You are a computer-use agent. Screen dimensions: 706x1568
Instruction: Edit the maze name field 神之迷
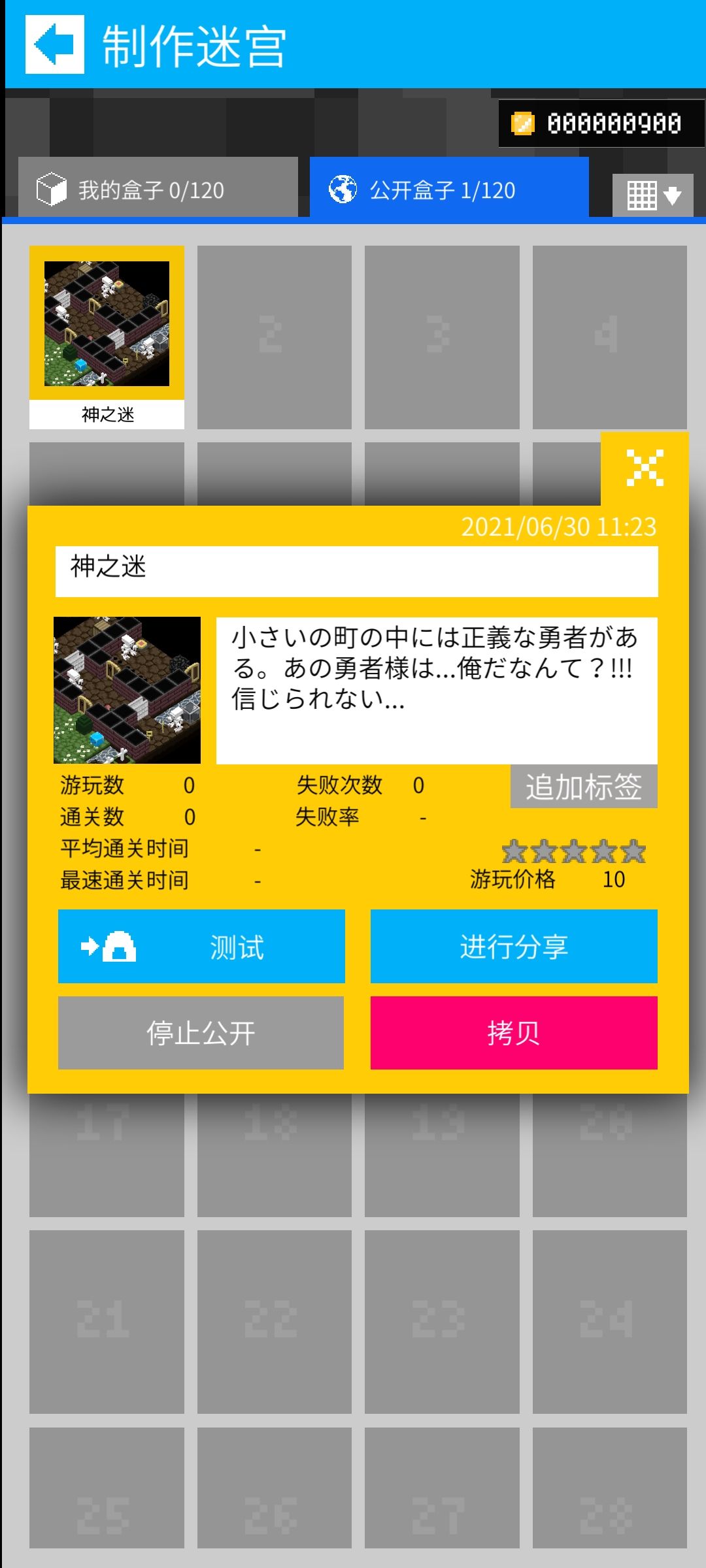pos(357,571)
